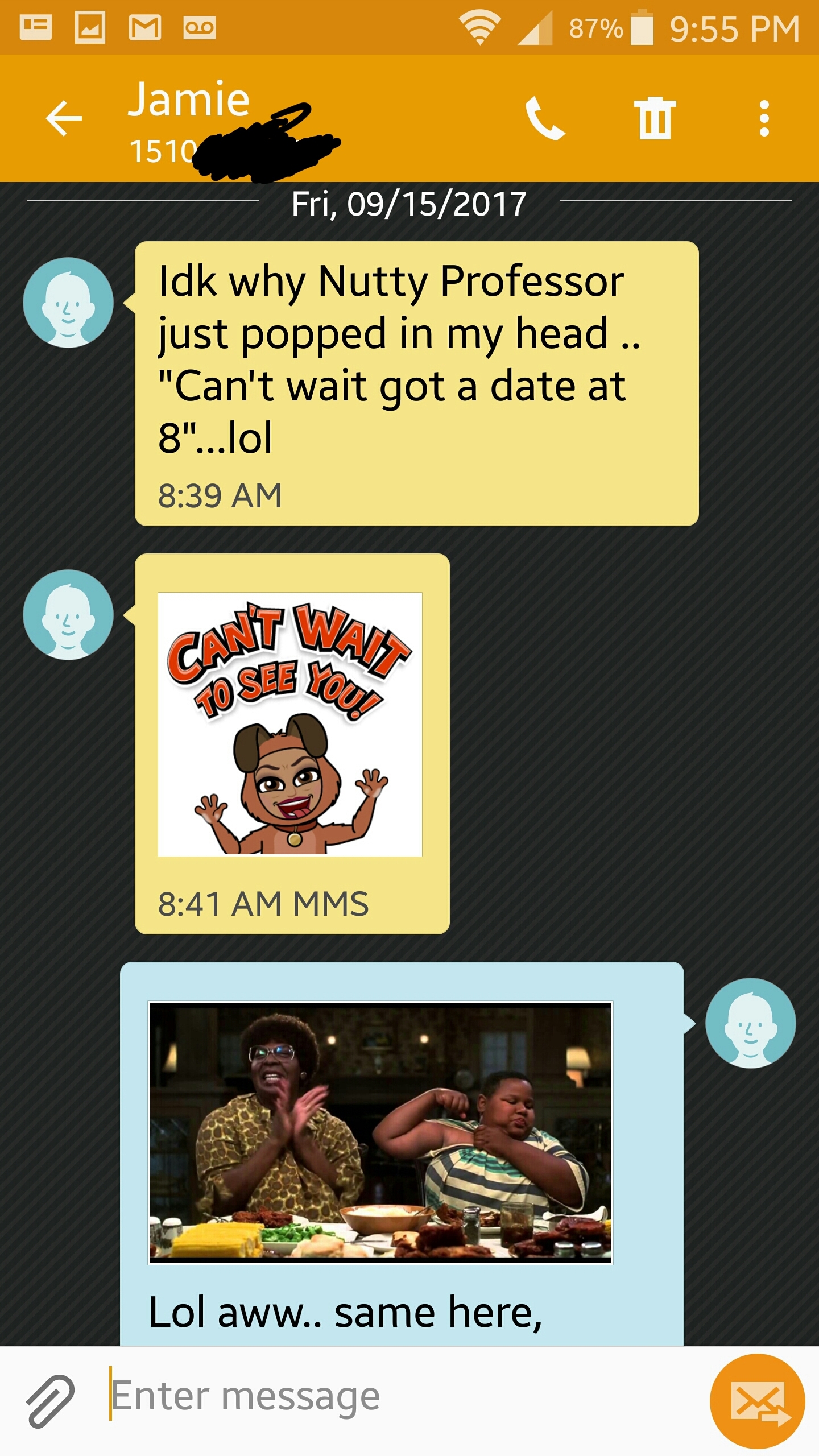Tap the trash icon to delete messages
The width and height of the screenshot is (819, 1456).
click(x=655, y=118)
